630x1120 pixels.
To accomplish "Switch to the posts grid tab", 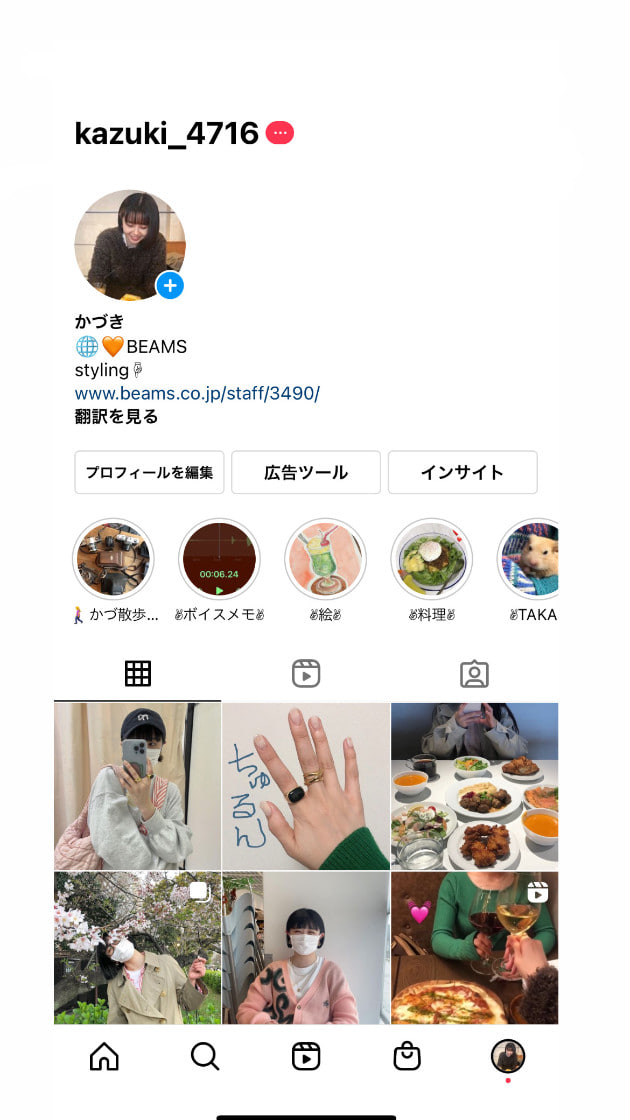I will pyautogui.click(x=138, y=674).
